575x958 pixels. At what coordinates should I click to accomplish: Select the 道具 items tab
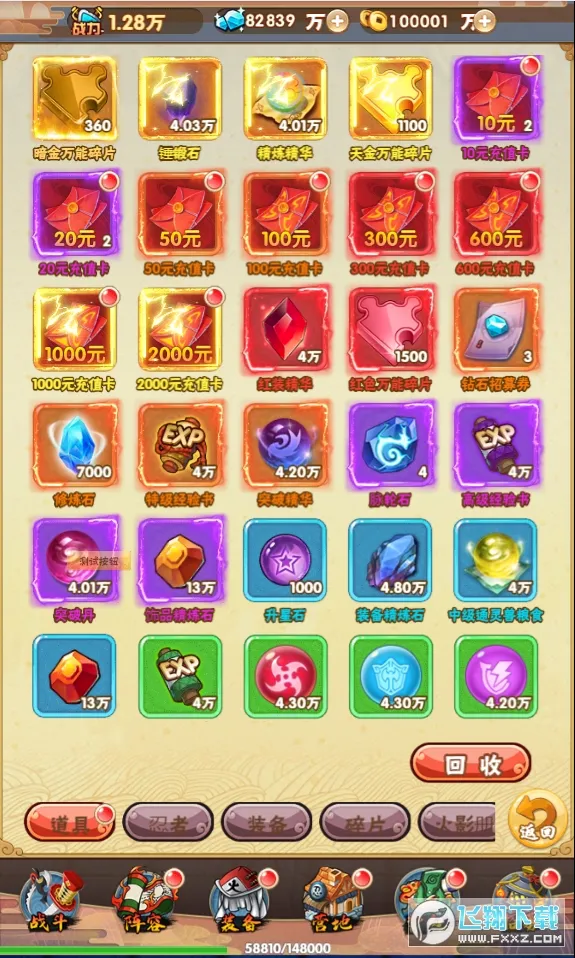(70, 822)
